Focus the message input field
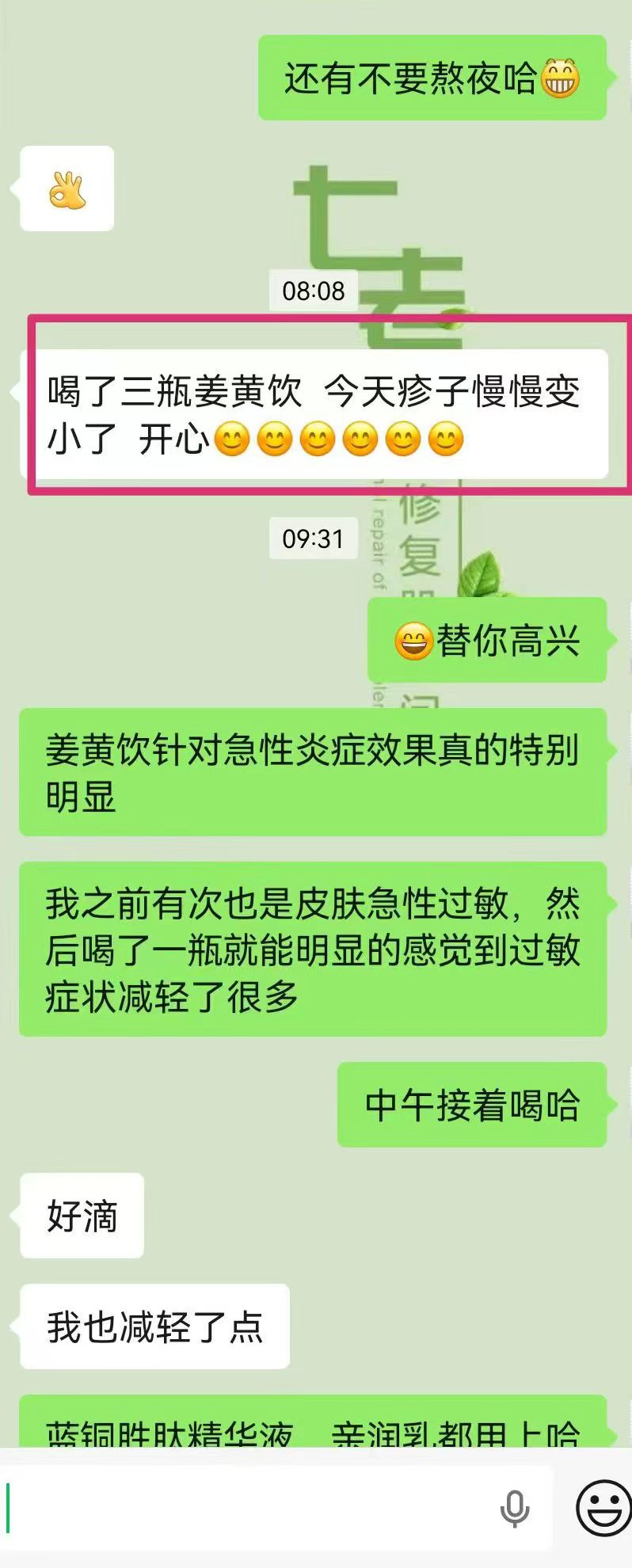 coord(246,1508)
